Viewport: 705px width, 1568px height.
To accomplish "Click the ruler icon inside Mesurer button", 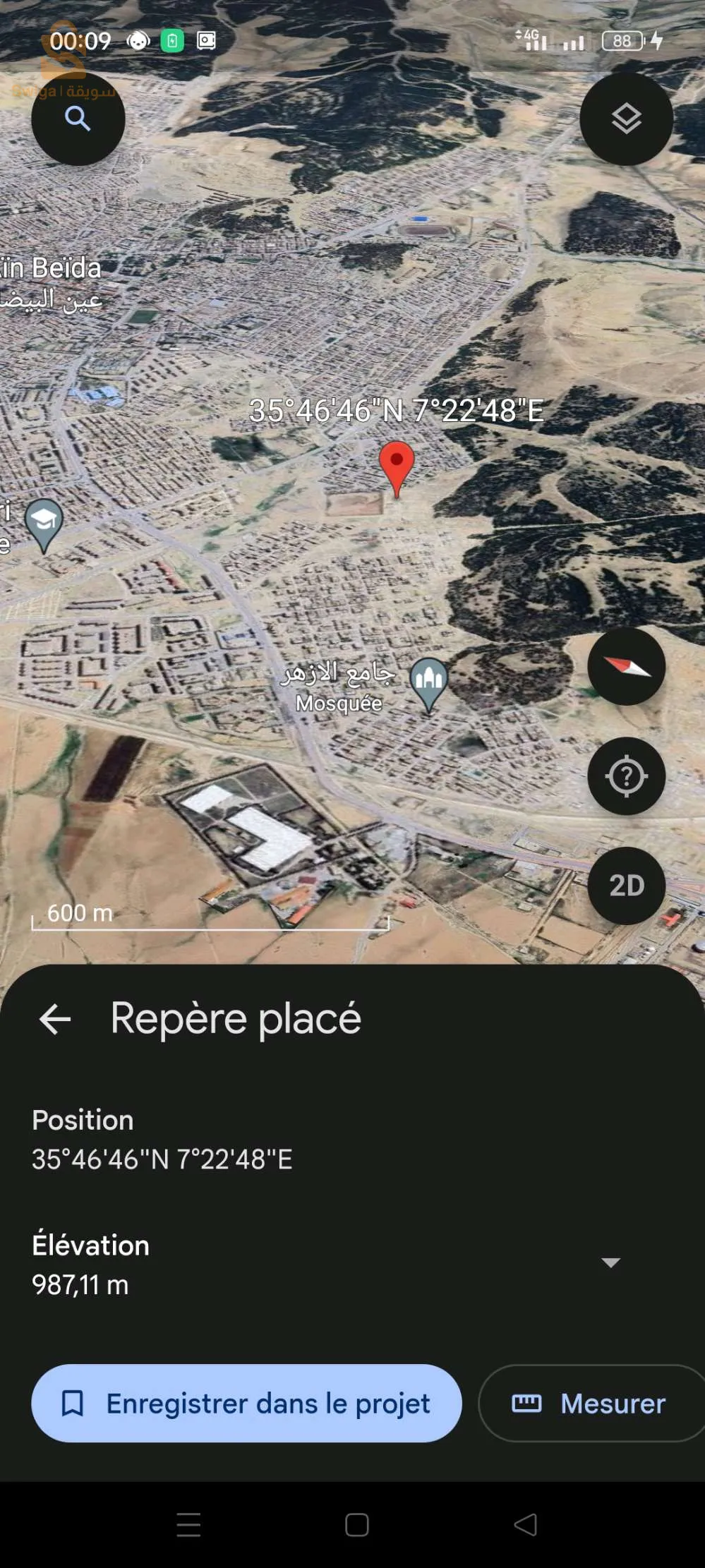I will 526,1404.
